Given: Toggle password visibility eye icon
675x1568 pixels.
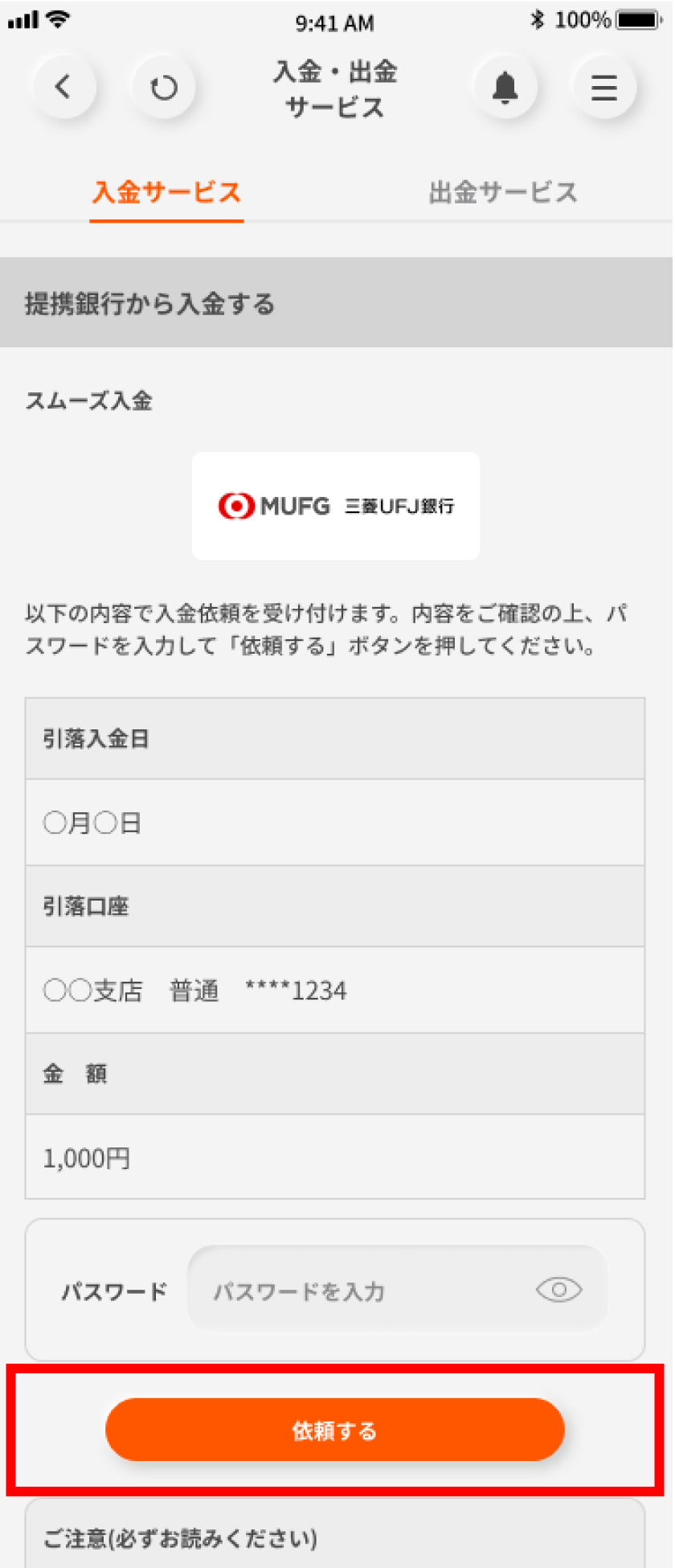Looking at the screenshot, I should (x=559, y=1290).
